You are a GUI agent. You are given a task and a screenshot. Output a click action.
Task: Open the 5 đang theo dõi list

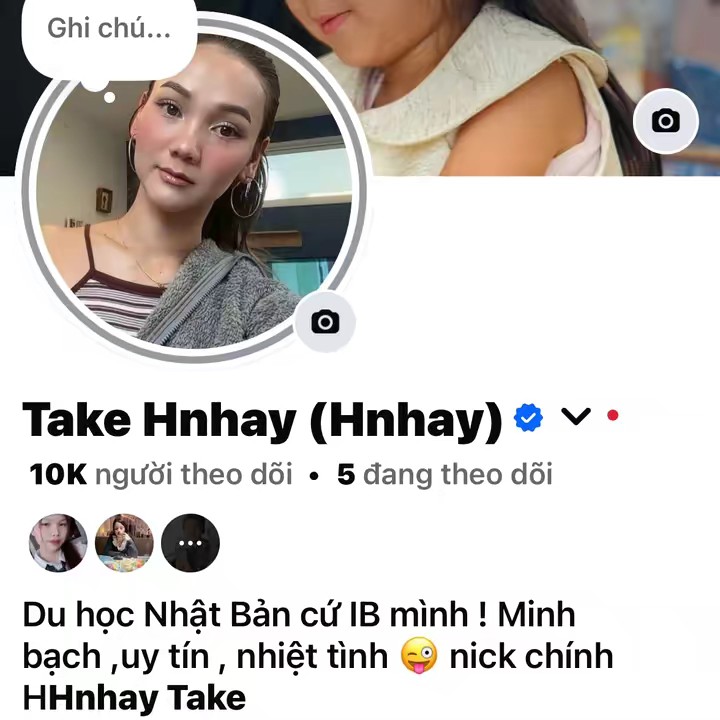click(x=445, y=474)
